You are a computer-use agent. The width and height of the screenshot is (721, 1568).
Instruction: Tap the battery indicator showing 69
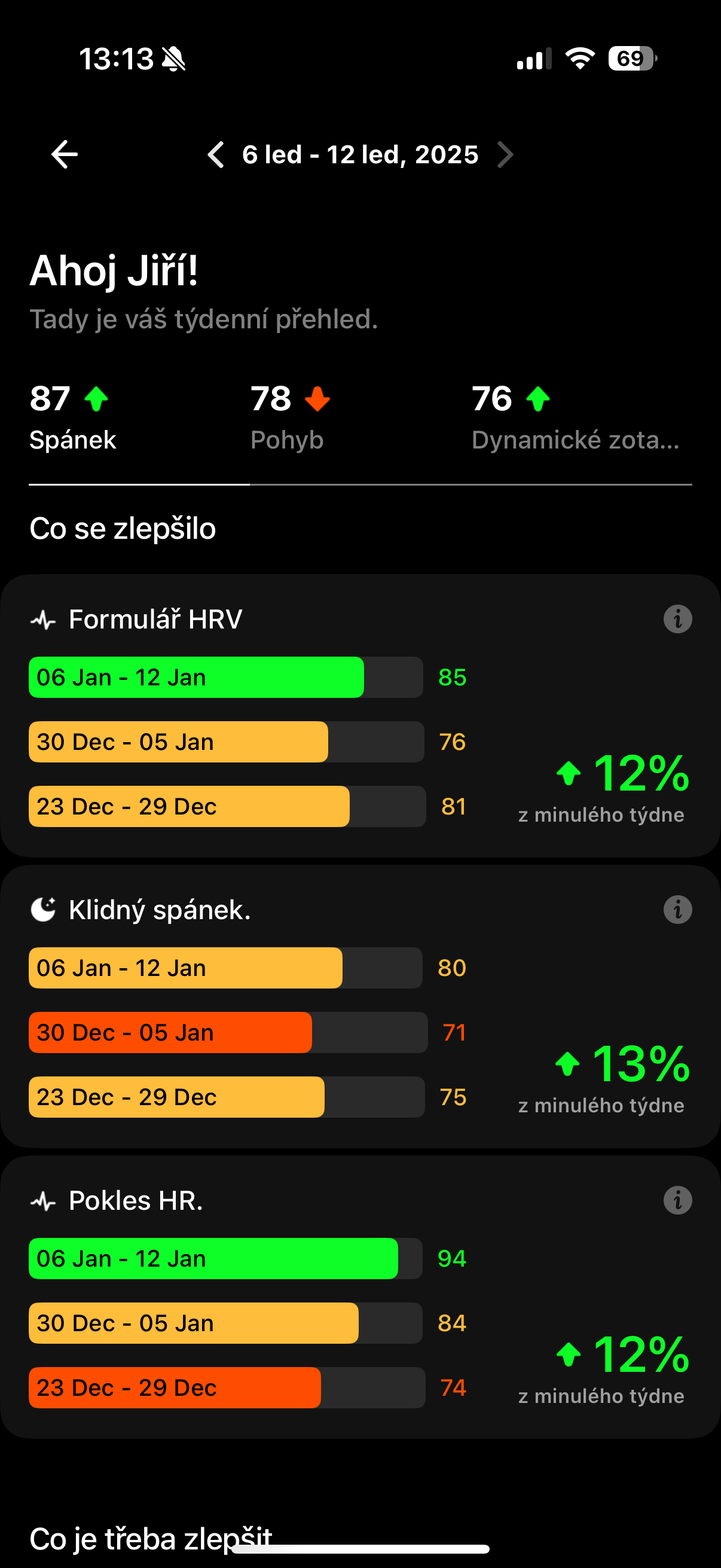[x=630, y=57]
